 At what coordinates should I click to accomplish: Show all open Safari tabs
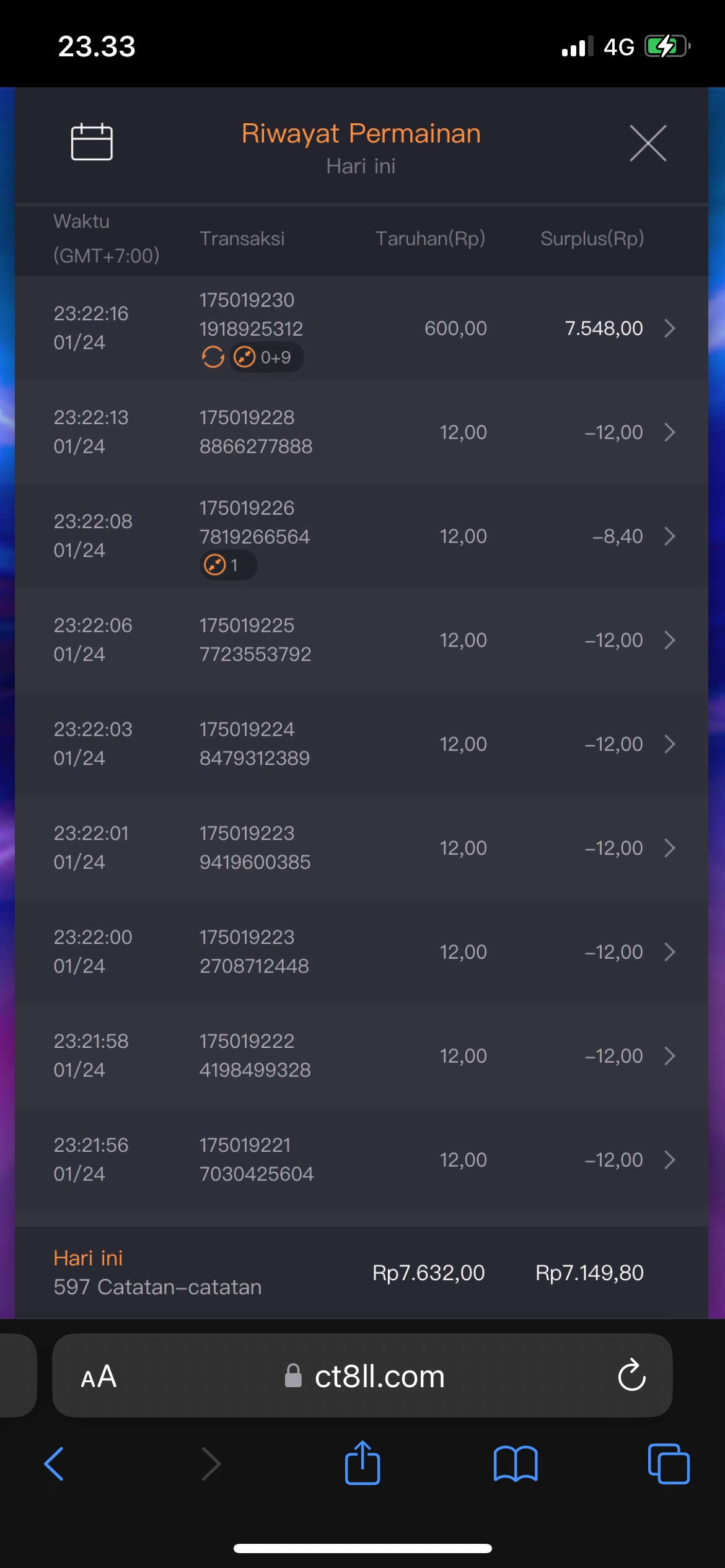668,1464
